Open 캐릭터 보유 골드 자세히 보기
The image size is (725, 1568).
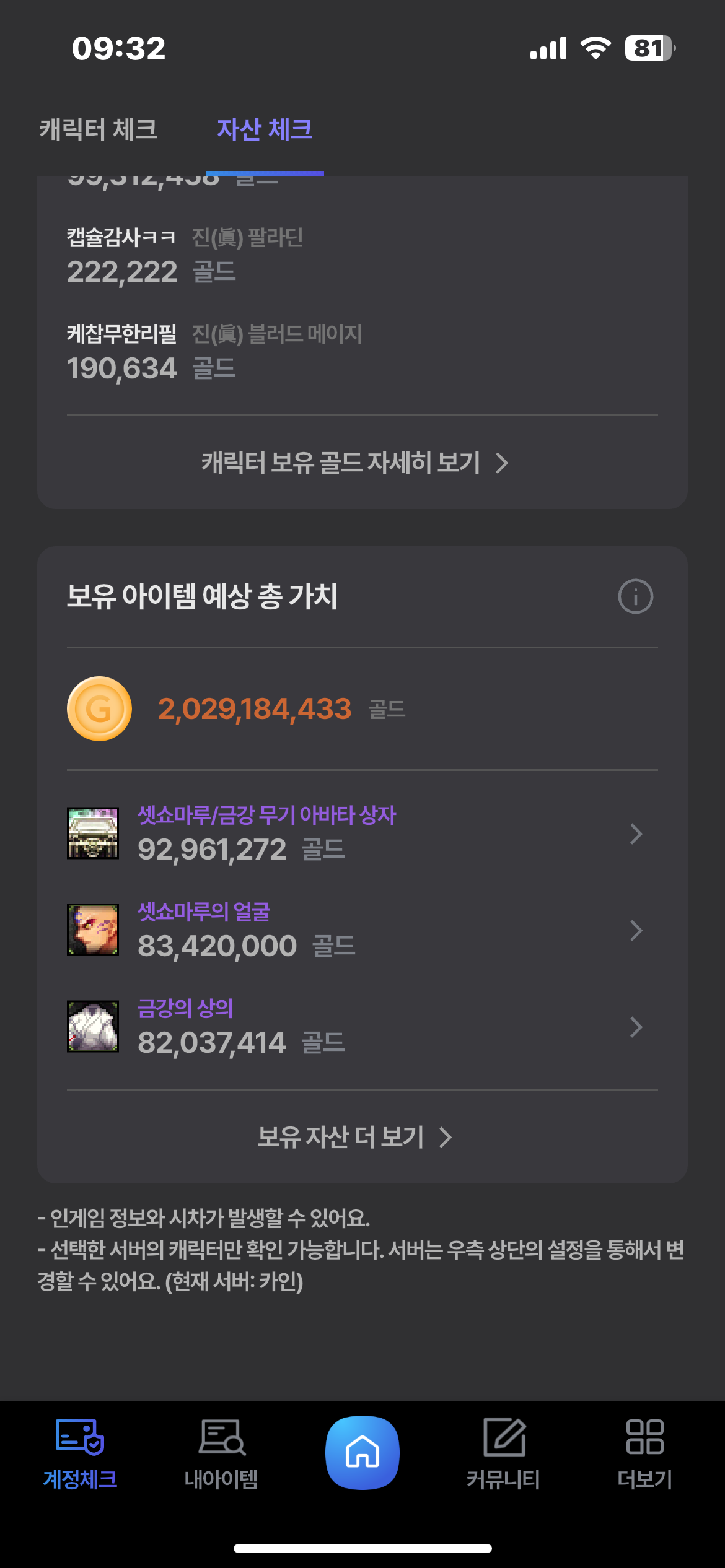354,463
